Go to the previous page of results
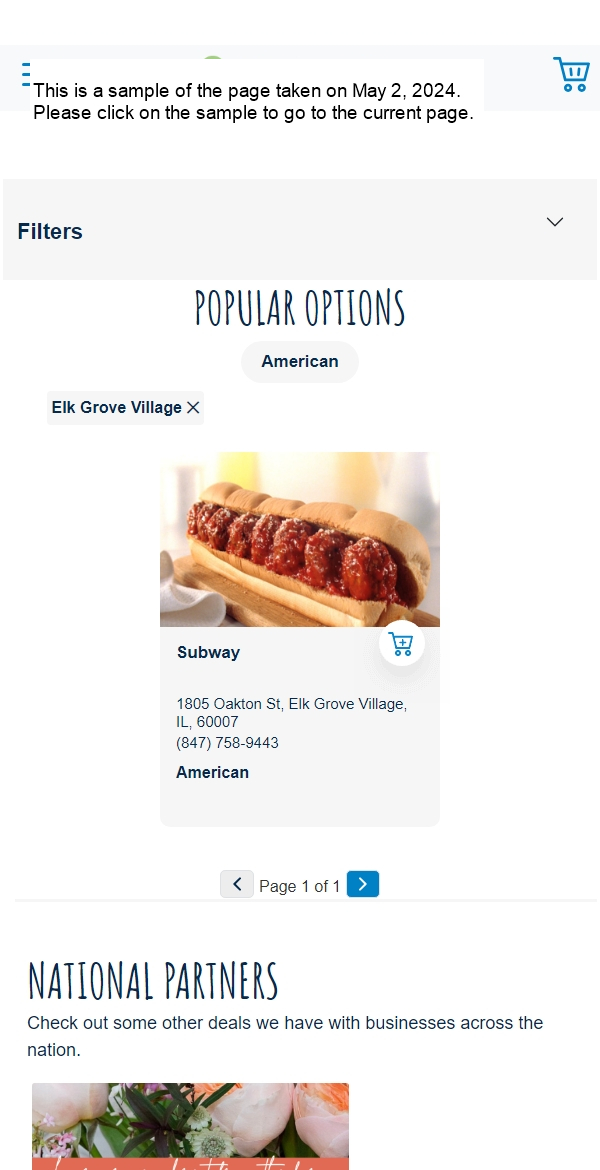This screenshot has width=600, height=1170. (x=237, y=884)
